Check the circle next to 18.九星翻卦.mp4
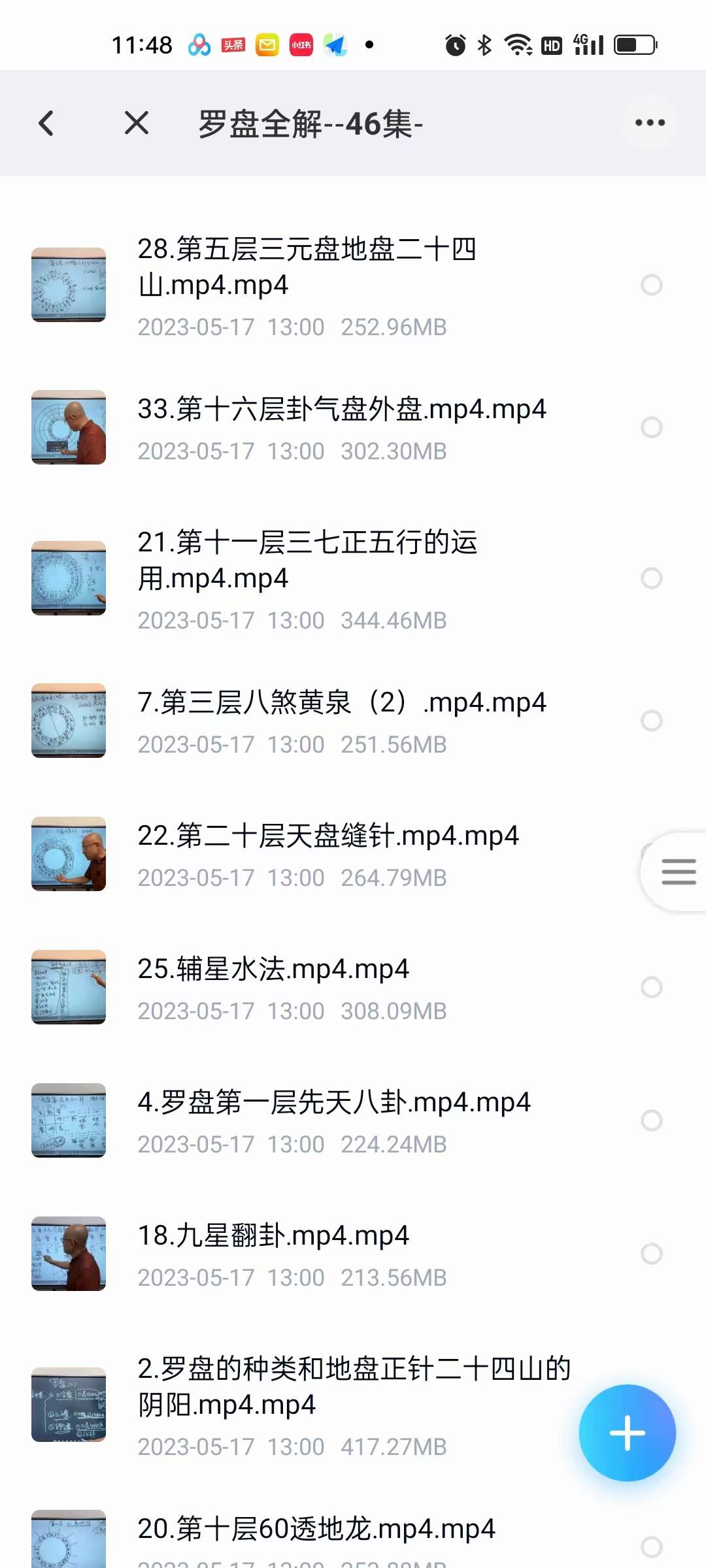This screenshot has width=706, height=1568. pos(651,1253)
